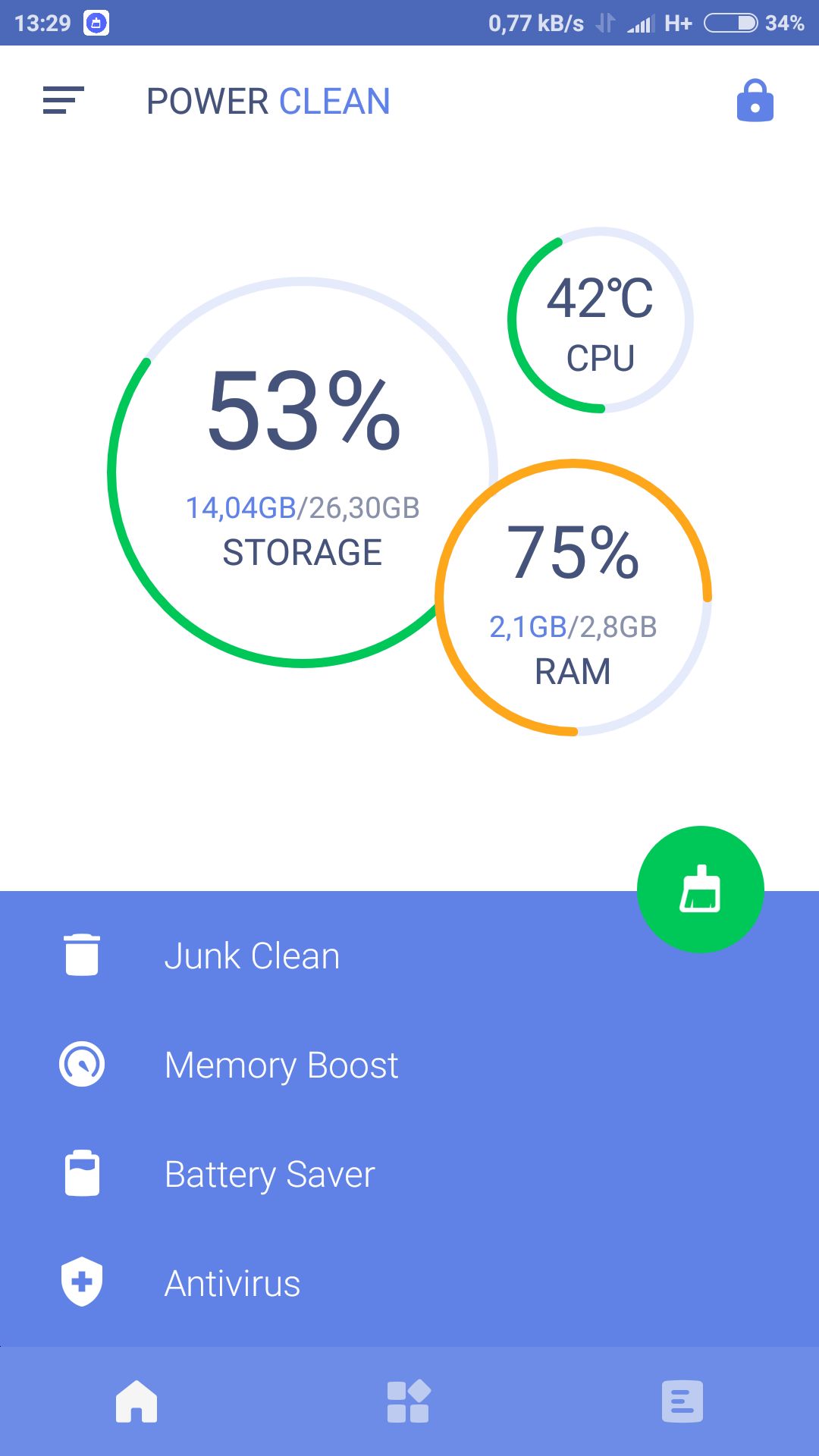Open Junk Clean
This screenshot has width=819, height=1456.
pyautogui.click(x=409, y=955)
